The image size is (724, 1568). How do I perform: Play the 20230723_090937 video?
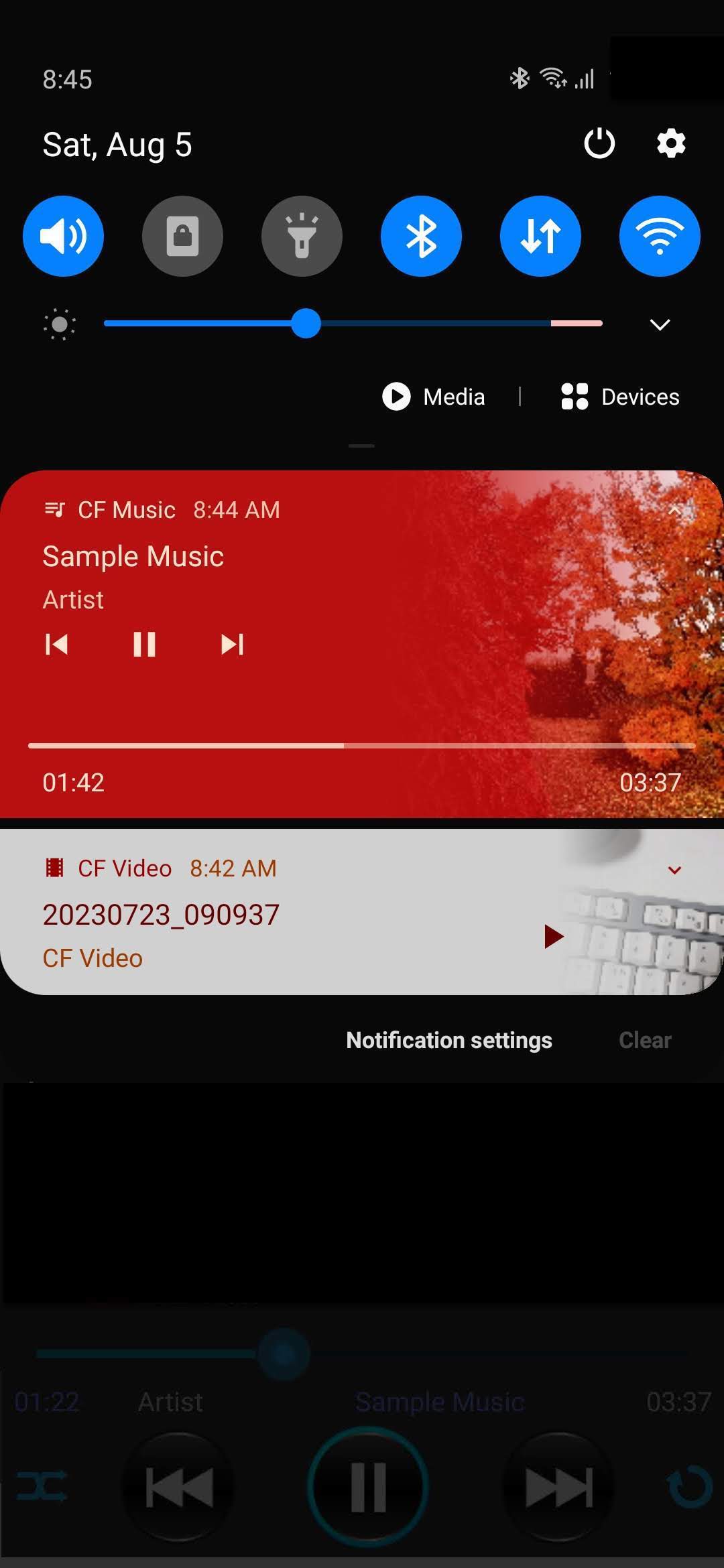pyautogui.click(x=554, y=936)
